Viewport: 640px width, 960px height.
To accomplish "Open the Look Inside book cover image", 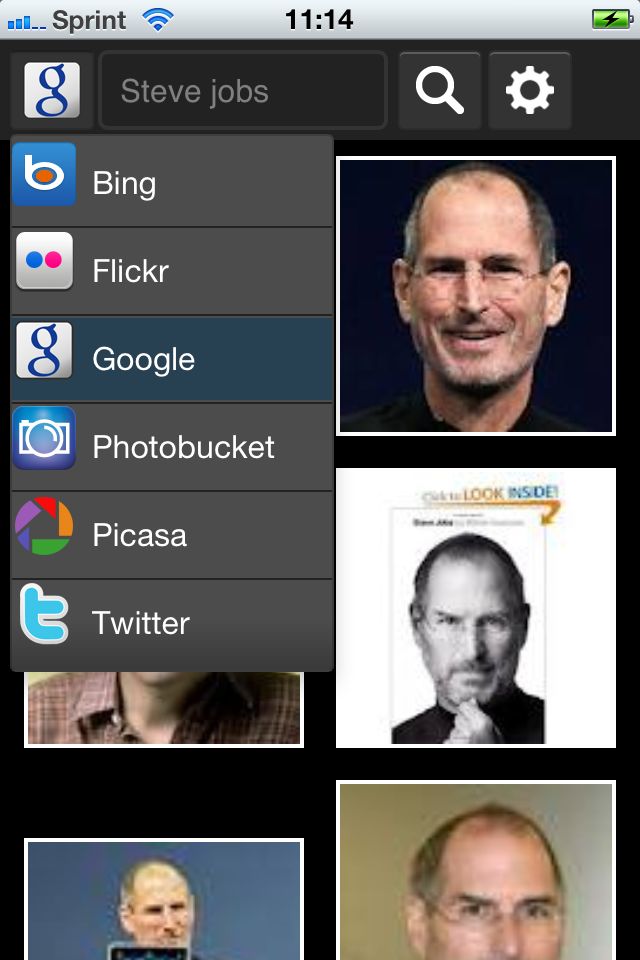I will point(476,608).
